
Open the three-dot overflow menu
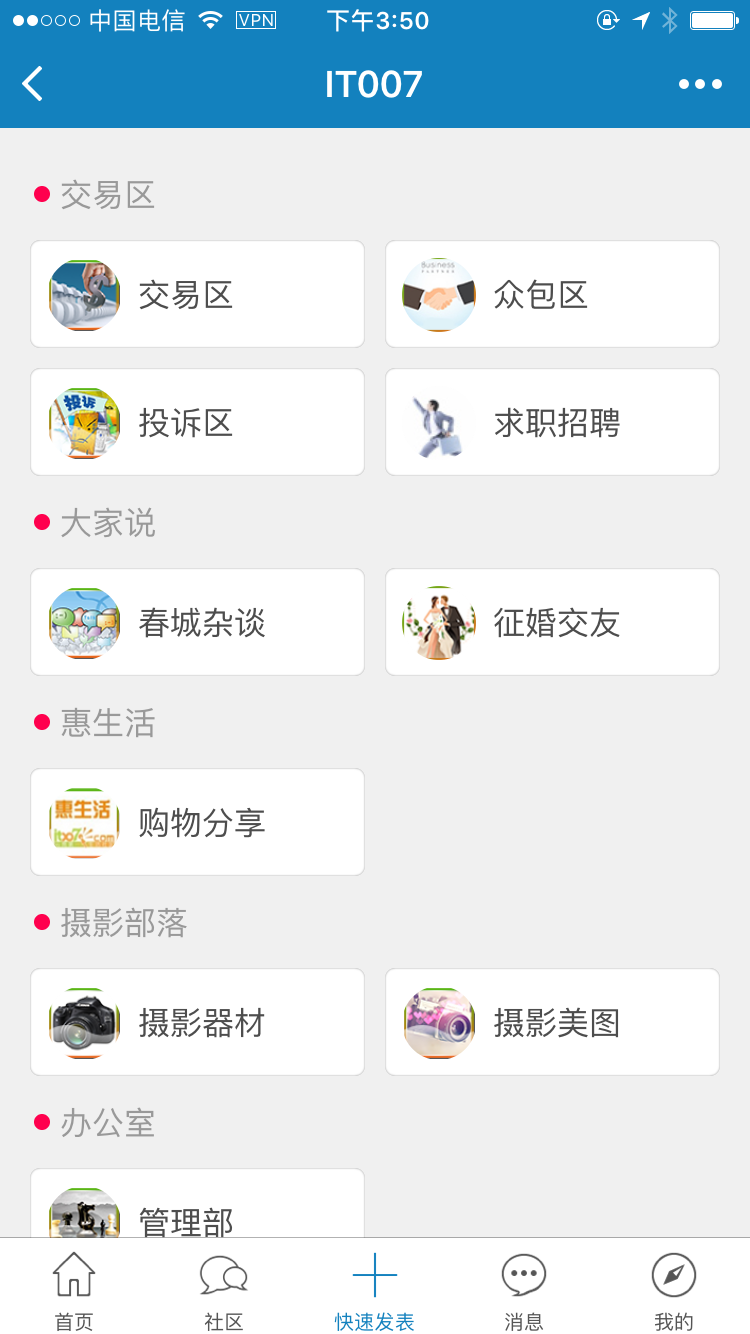point(700,84)
